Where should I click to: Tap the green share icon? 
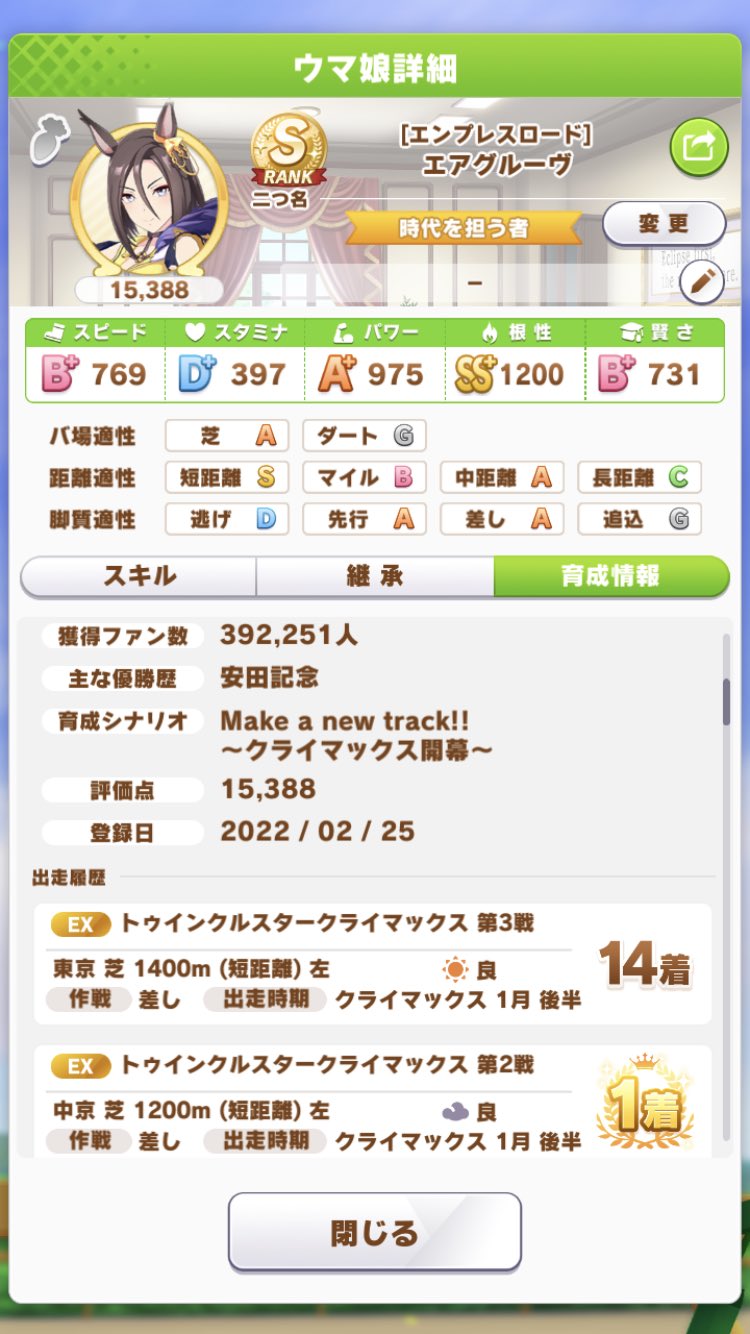698,148
